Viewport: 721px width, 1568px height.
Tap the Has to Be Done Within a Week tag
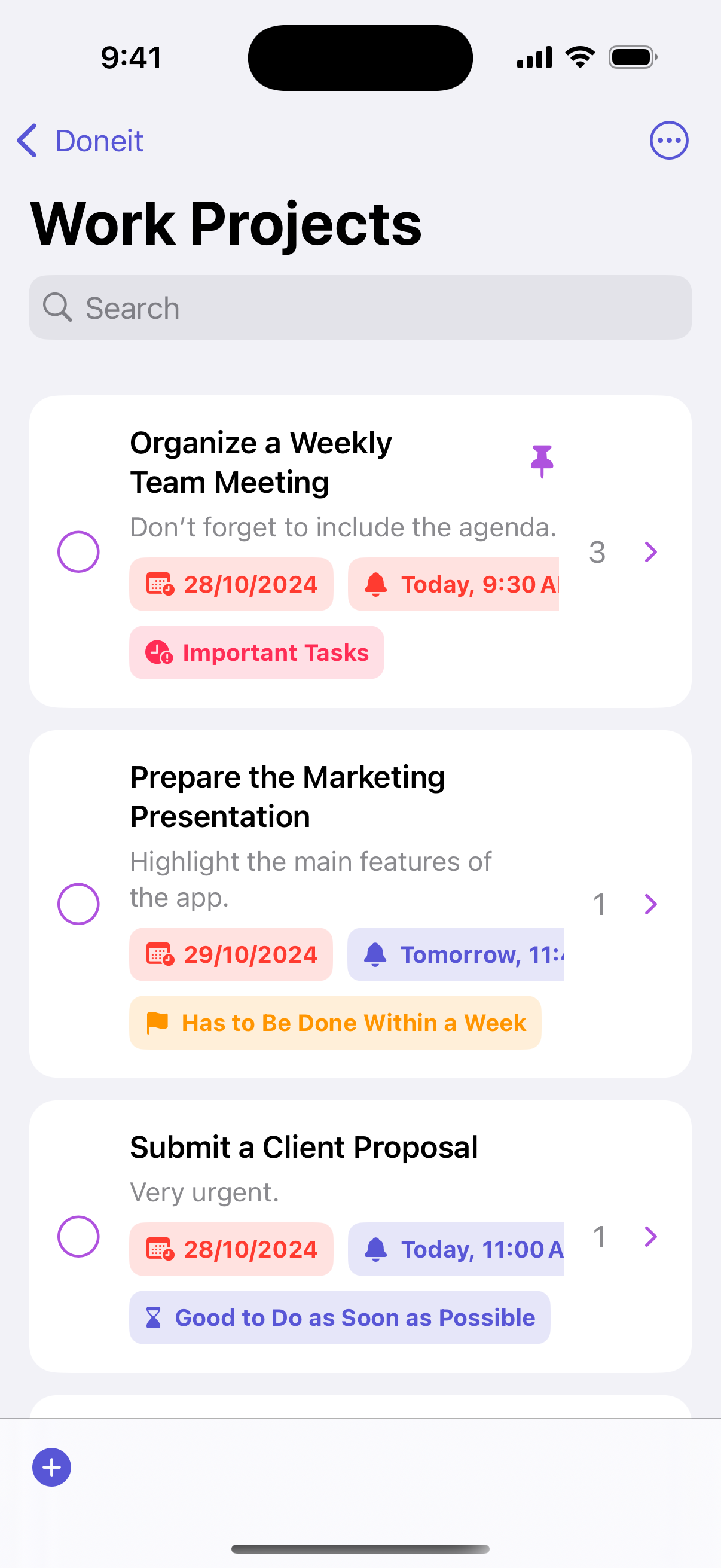[x=335, y=1023]
